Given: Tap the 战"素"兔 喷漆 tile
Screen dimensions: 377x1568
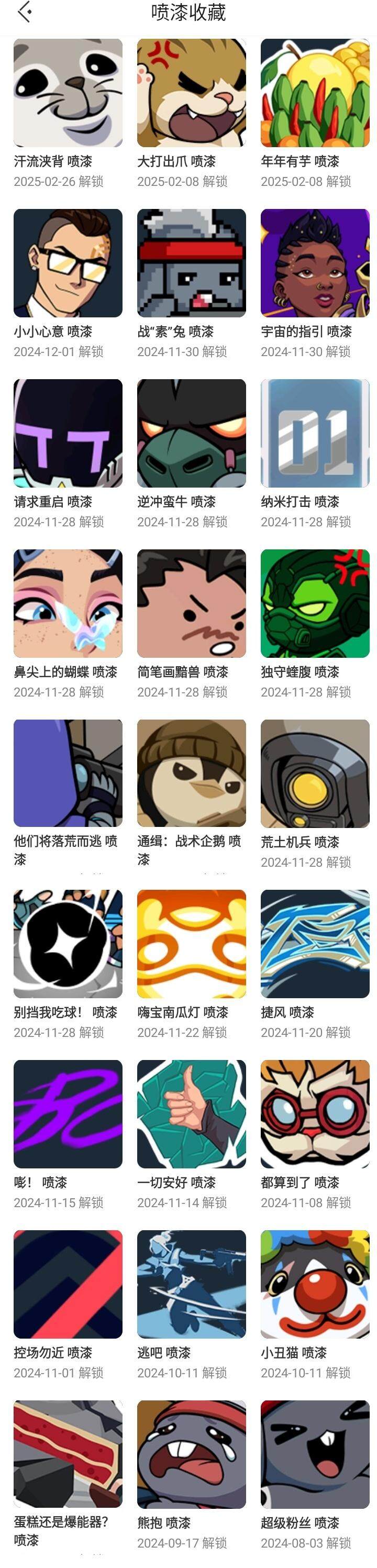Looking at the screenshot, I should [191, 263].
